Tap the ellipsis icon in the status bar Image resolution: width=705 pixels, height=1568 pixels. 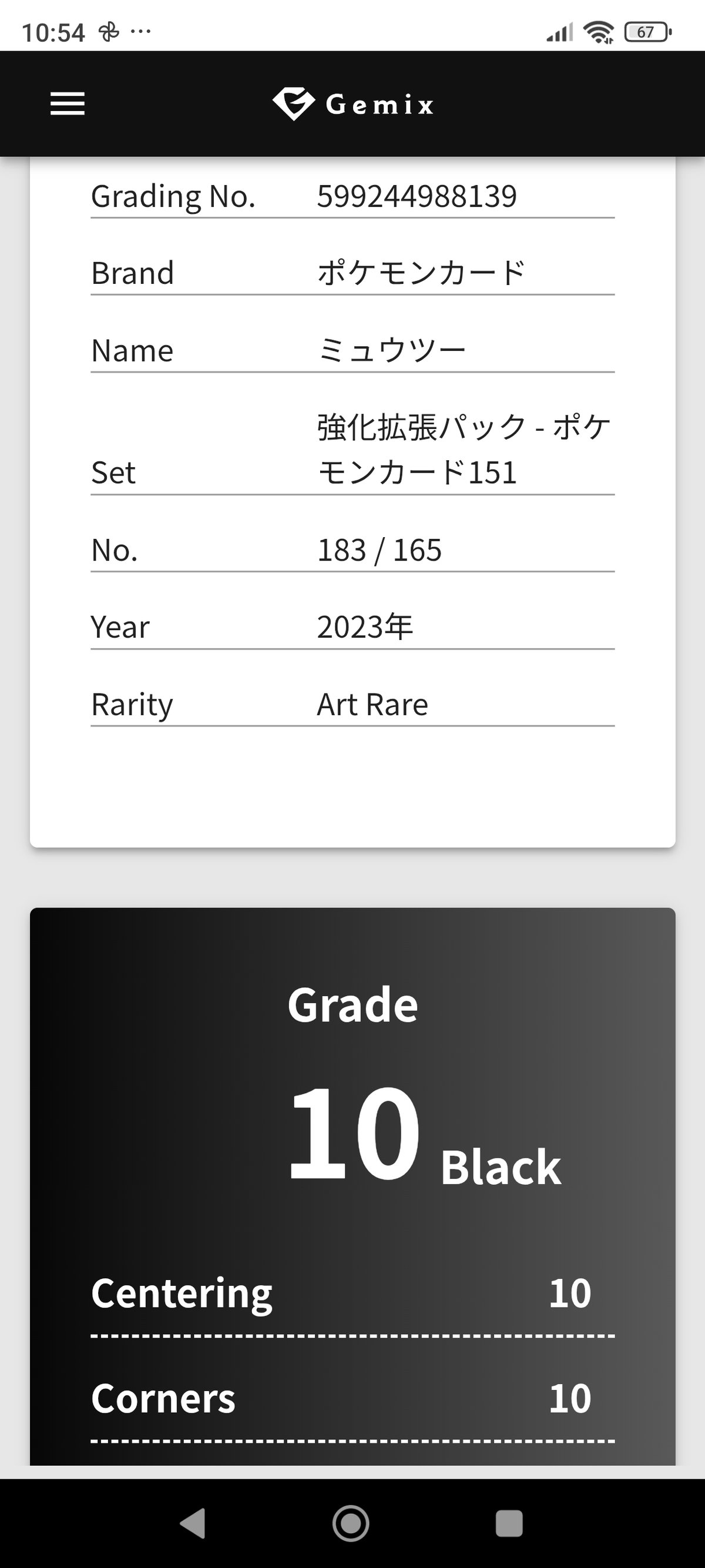(141, 32)
